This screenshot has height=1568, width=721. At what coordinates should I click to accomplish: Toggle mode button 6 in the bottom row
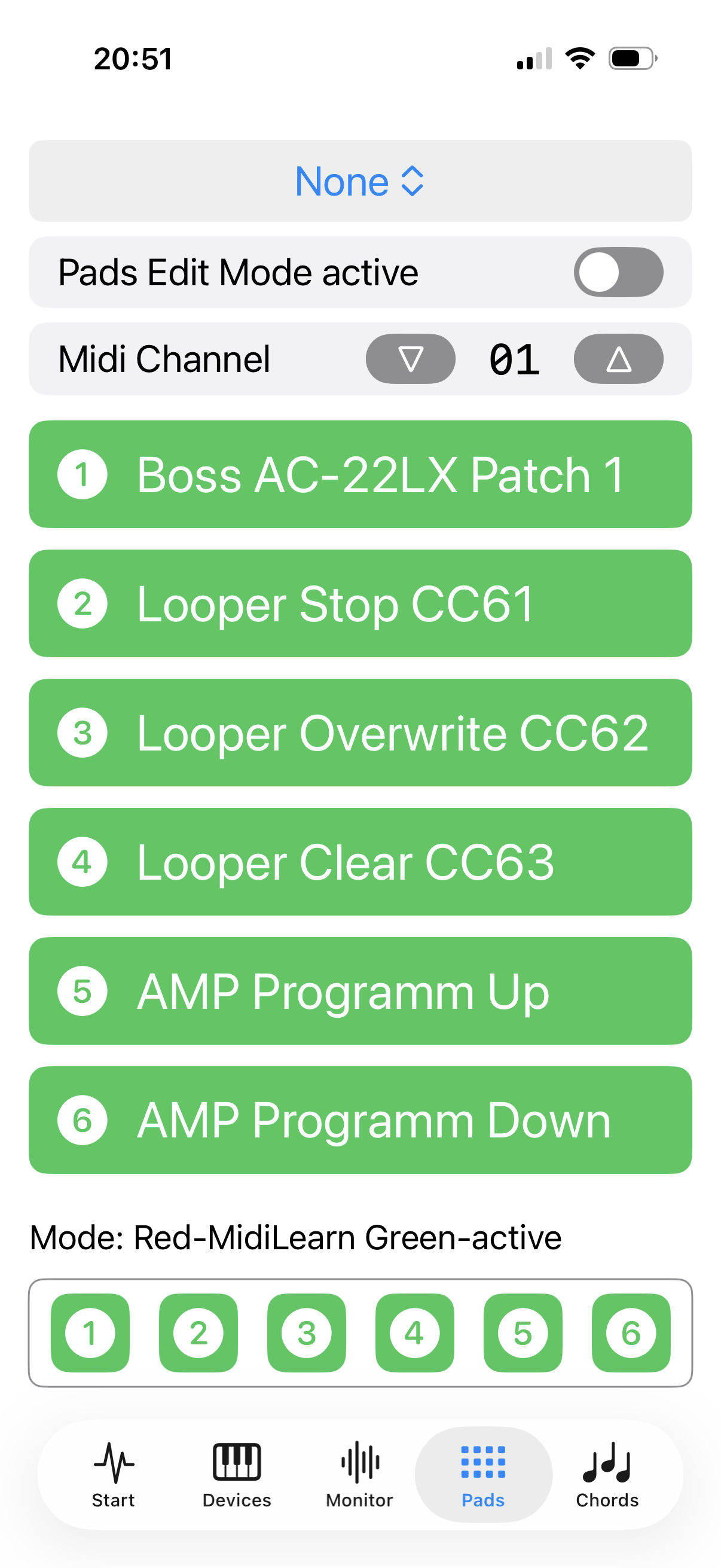coord(631,1332)
